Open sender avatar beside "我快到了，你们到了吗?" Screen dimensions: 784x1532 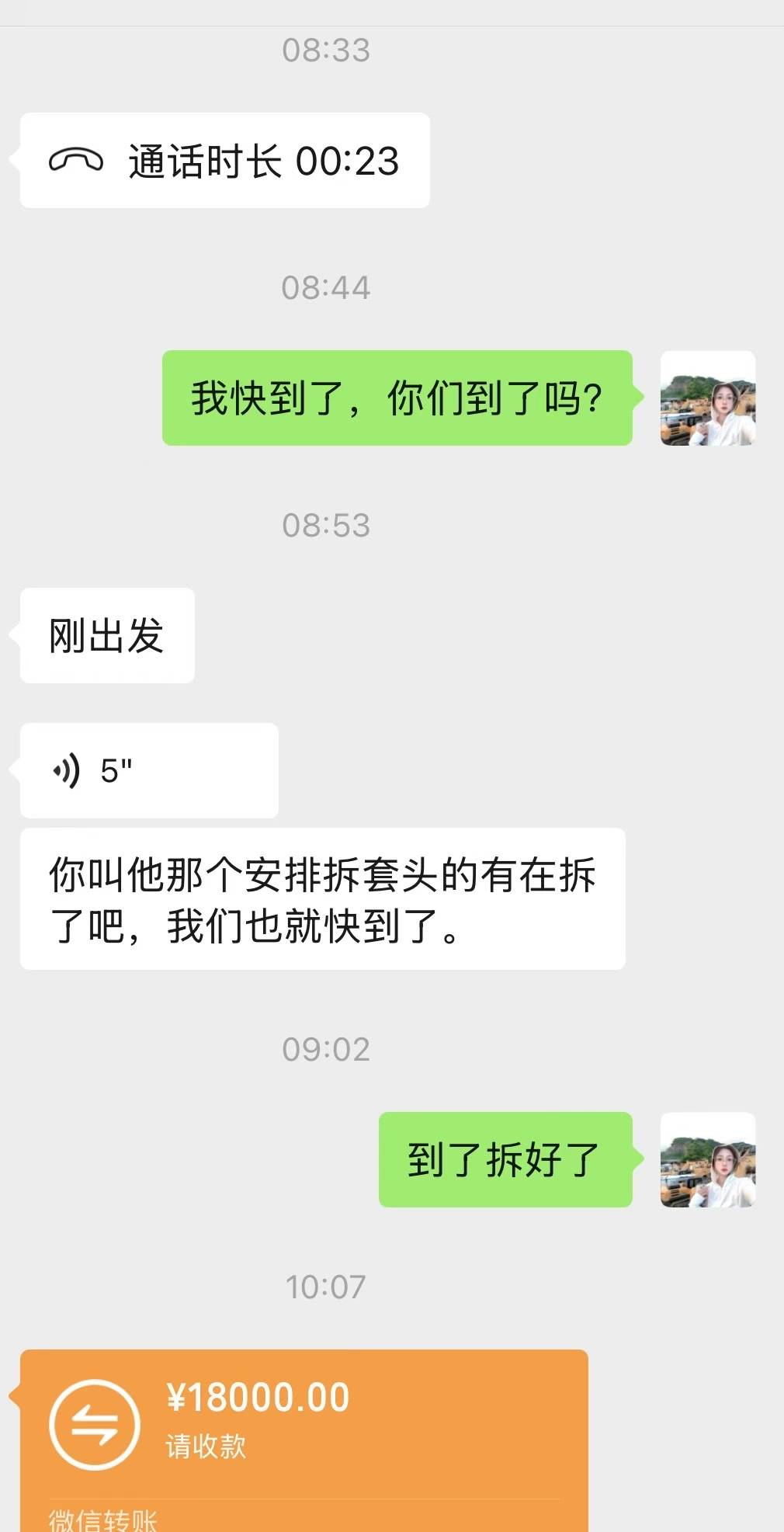tap(707, 398)
